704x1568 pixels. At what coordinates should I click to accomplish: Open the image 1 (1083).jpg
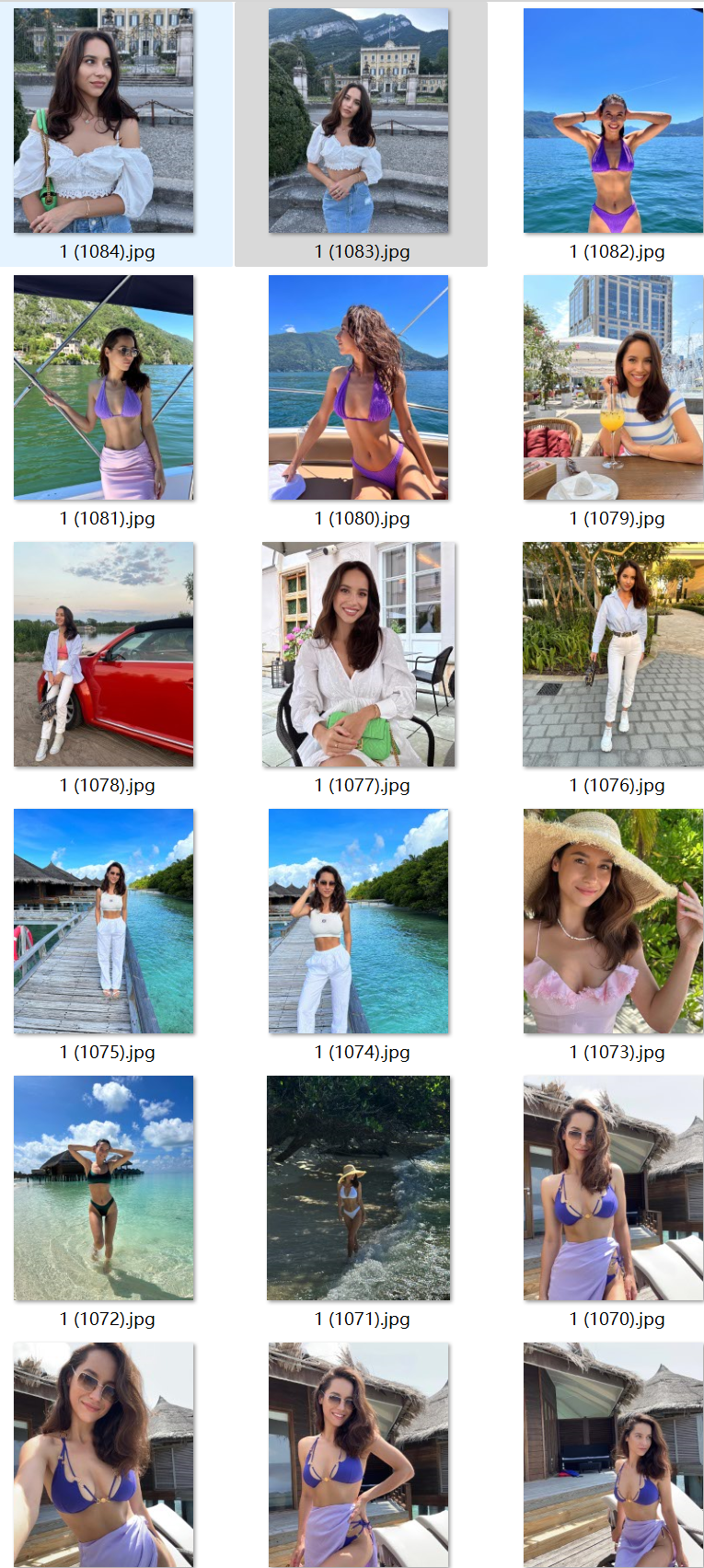(x=359, y=121)
